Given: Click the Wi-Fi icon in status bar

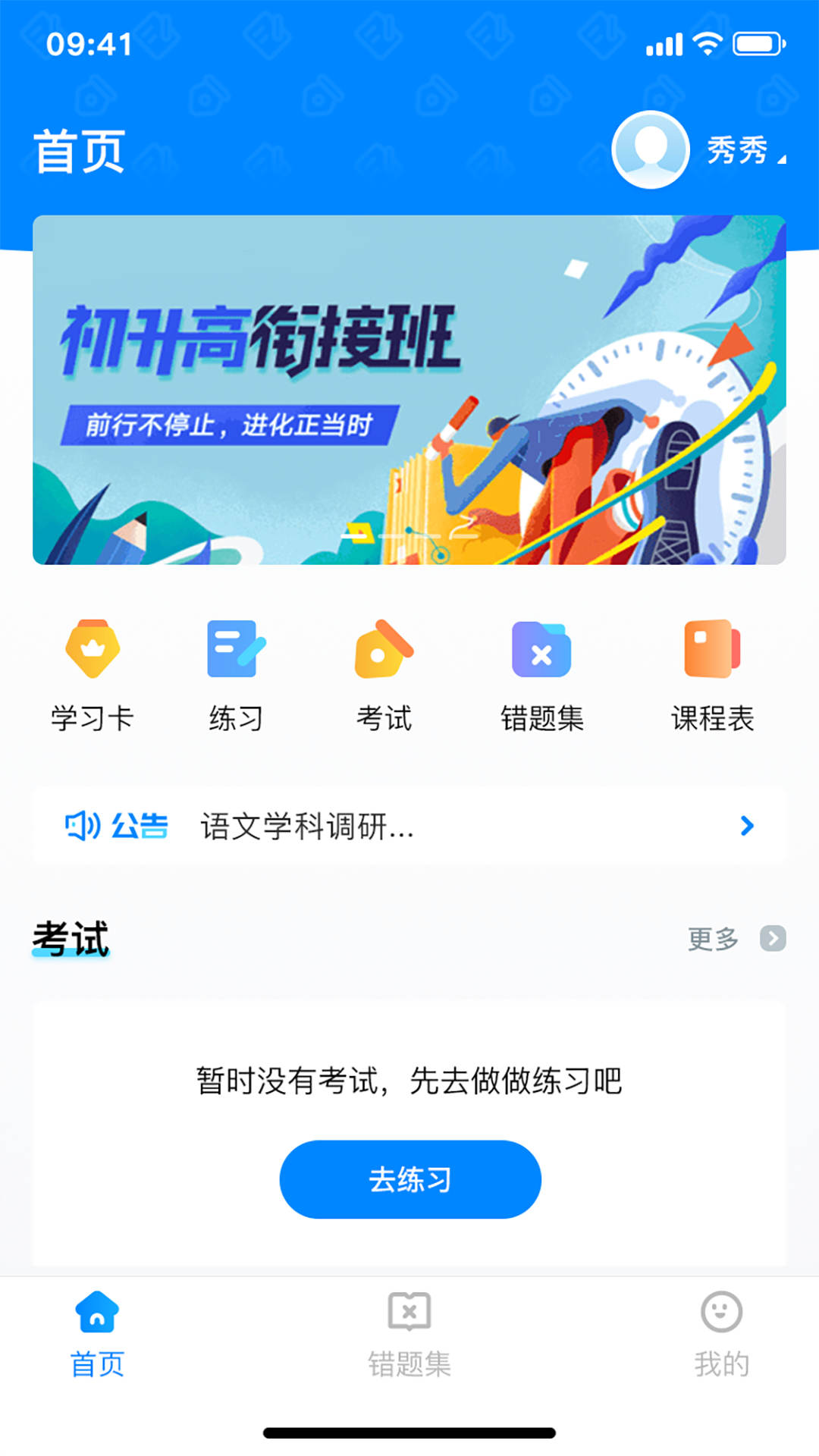Looking at the screenshot, I should tap(709, 45).
